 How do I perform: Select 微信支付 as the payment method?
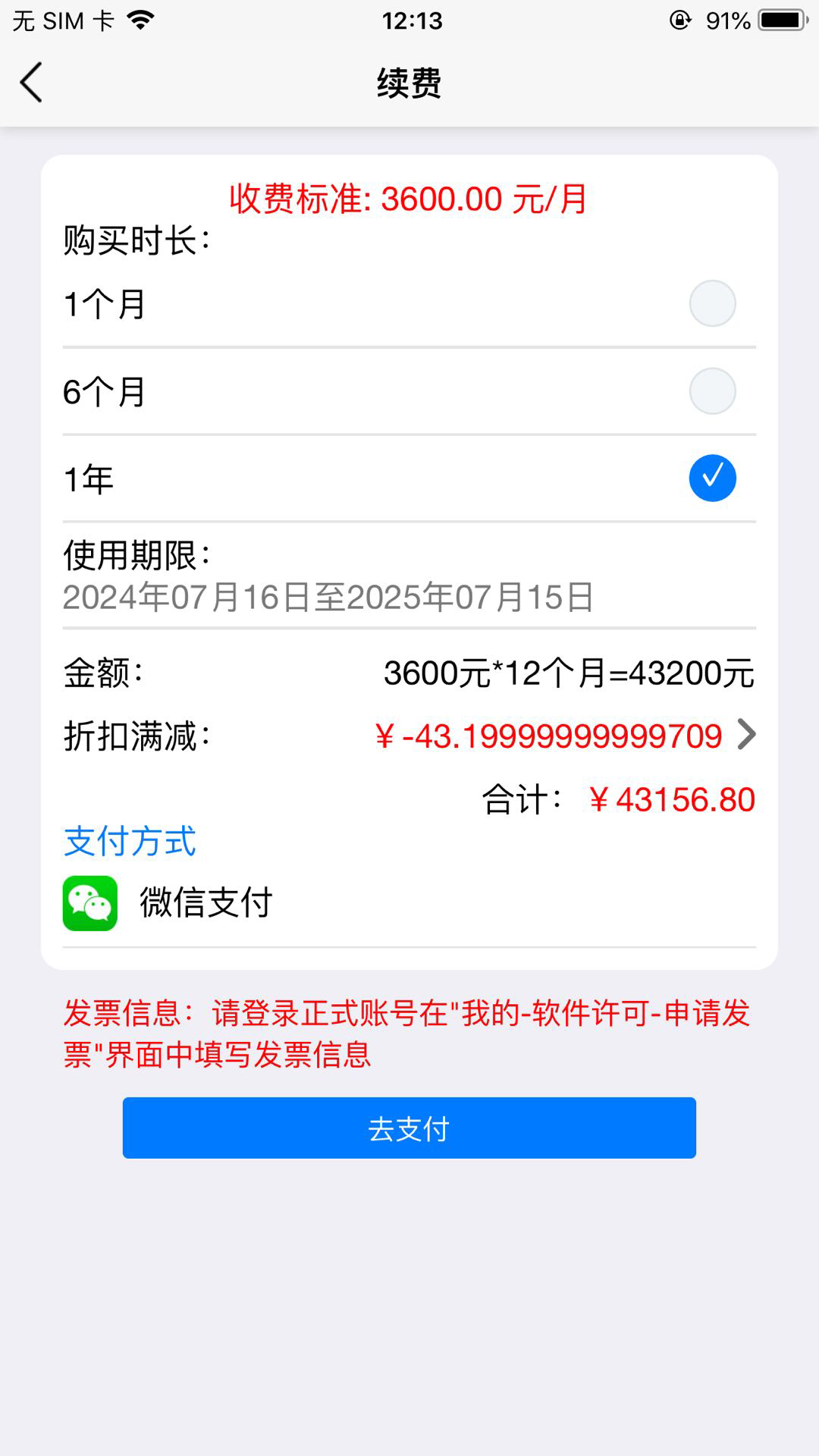click(409, 903)
